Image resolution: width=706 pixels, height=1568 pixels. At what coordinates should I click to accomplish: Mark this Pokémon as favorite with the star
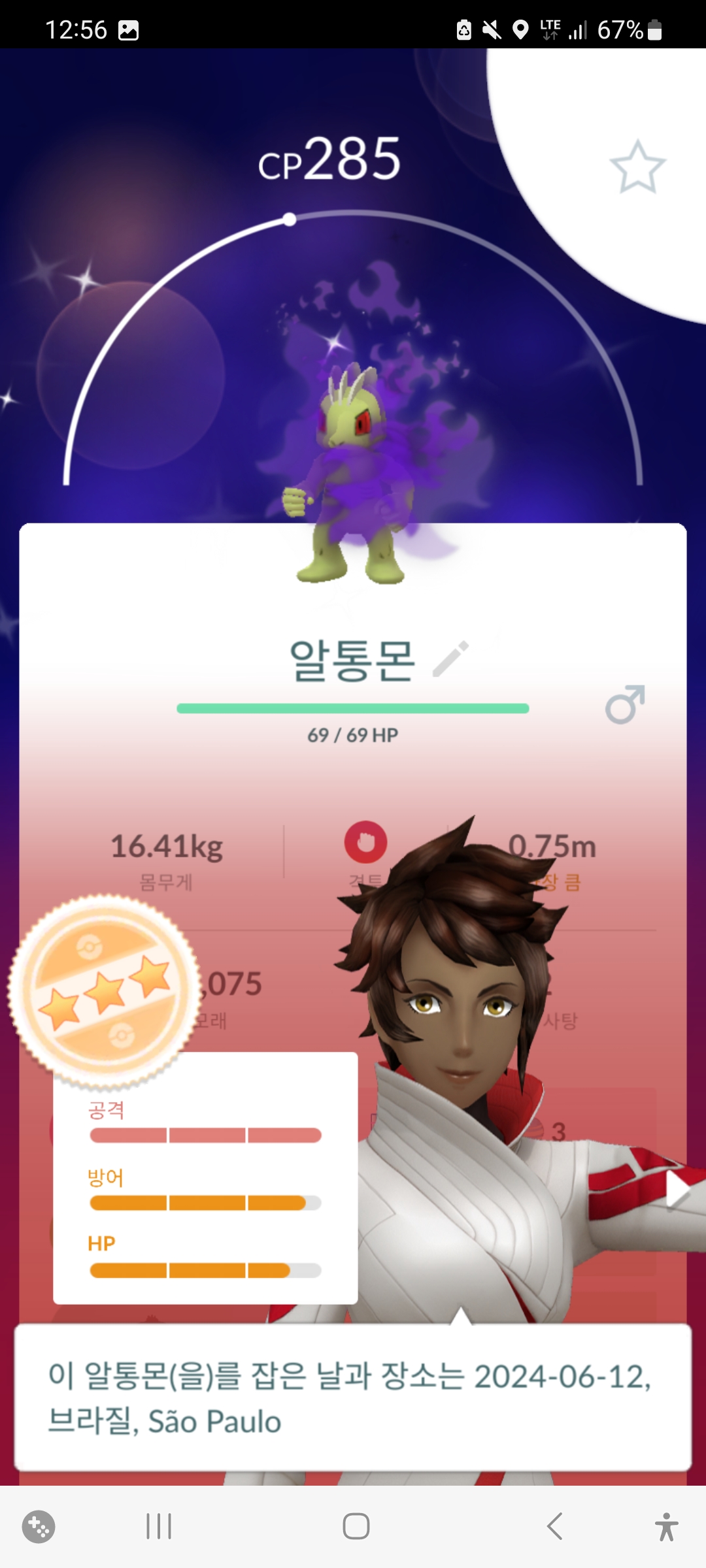click(x=637, y=167)
